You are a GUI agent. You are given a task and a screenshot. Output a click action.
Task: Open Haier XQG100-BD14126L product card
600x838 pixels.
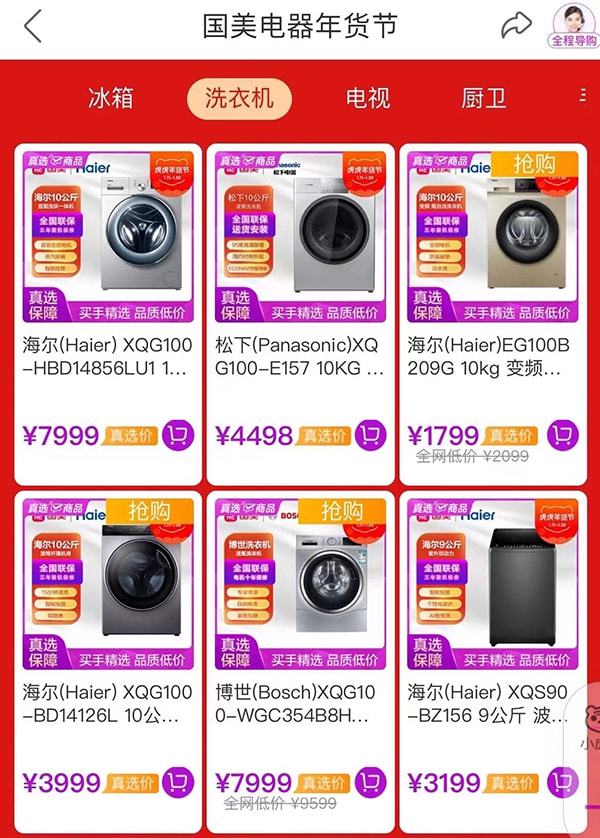pyautogui.click(x=107, y=590)
